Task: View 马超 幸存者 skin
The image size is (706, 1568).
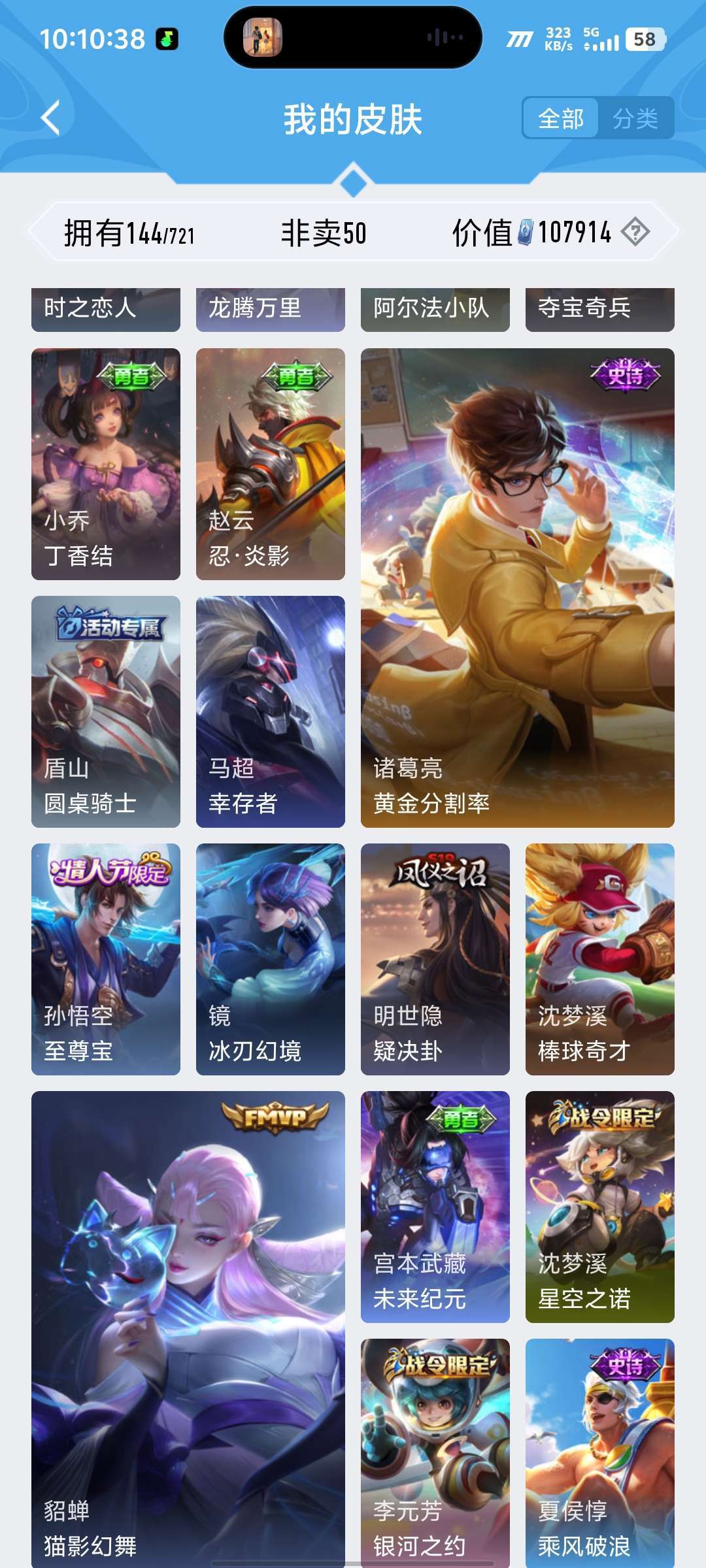Action: [x=271, y=711]
